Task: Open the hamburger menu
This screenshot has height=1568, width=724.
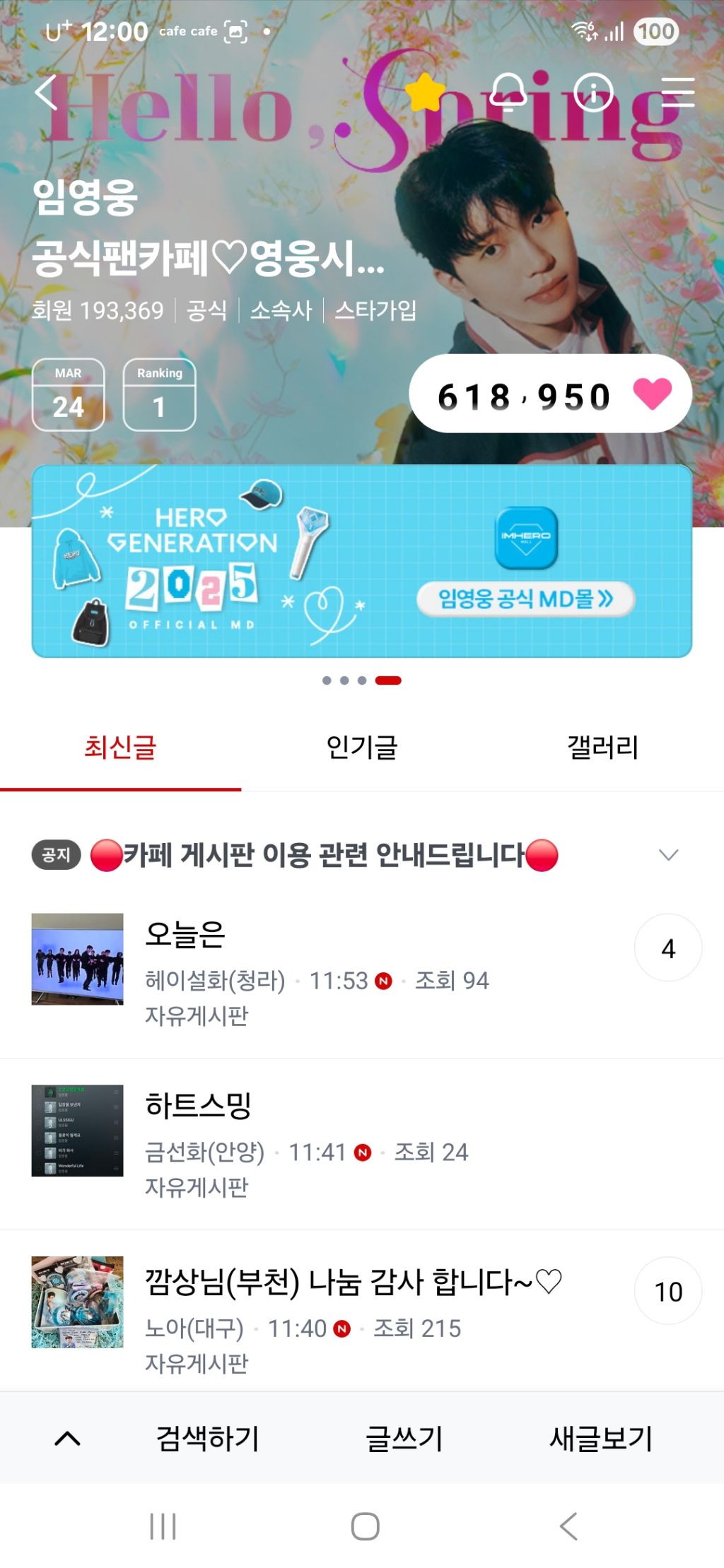Action: [x=677, y=93]
